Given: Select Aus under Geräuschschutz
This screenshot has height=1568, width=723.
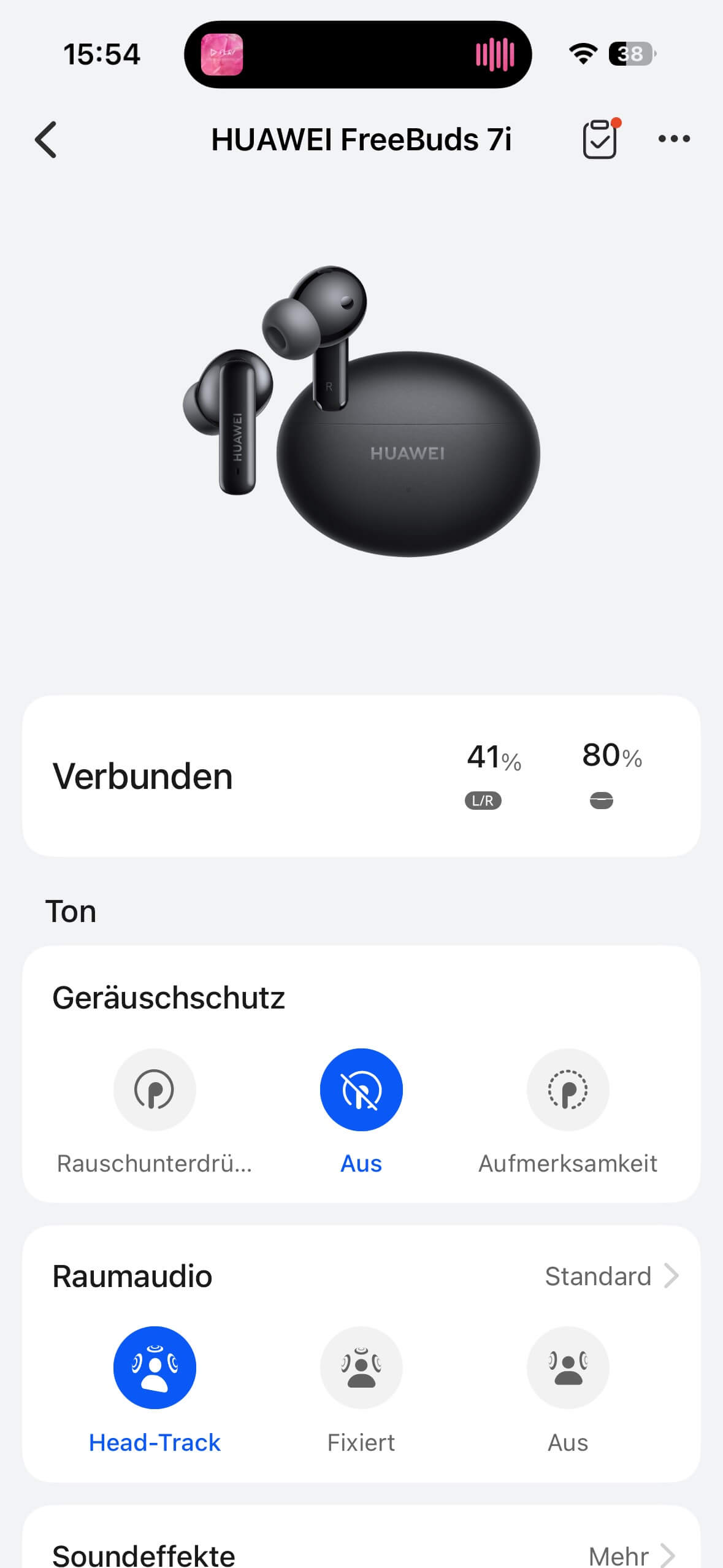Looking at the screenshot, I should (x=361, y=1090).
